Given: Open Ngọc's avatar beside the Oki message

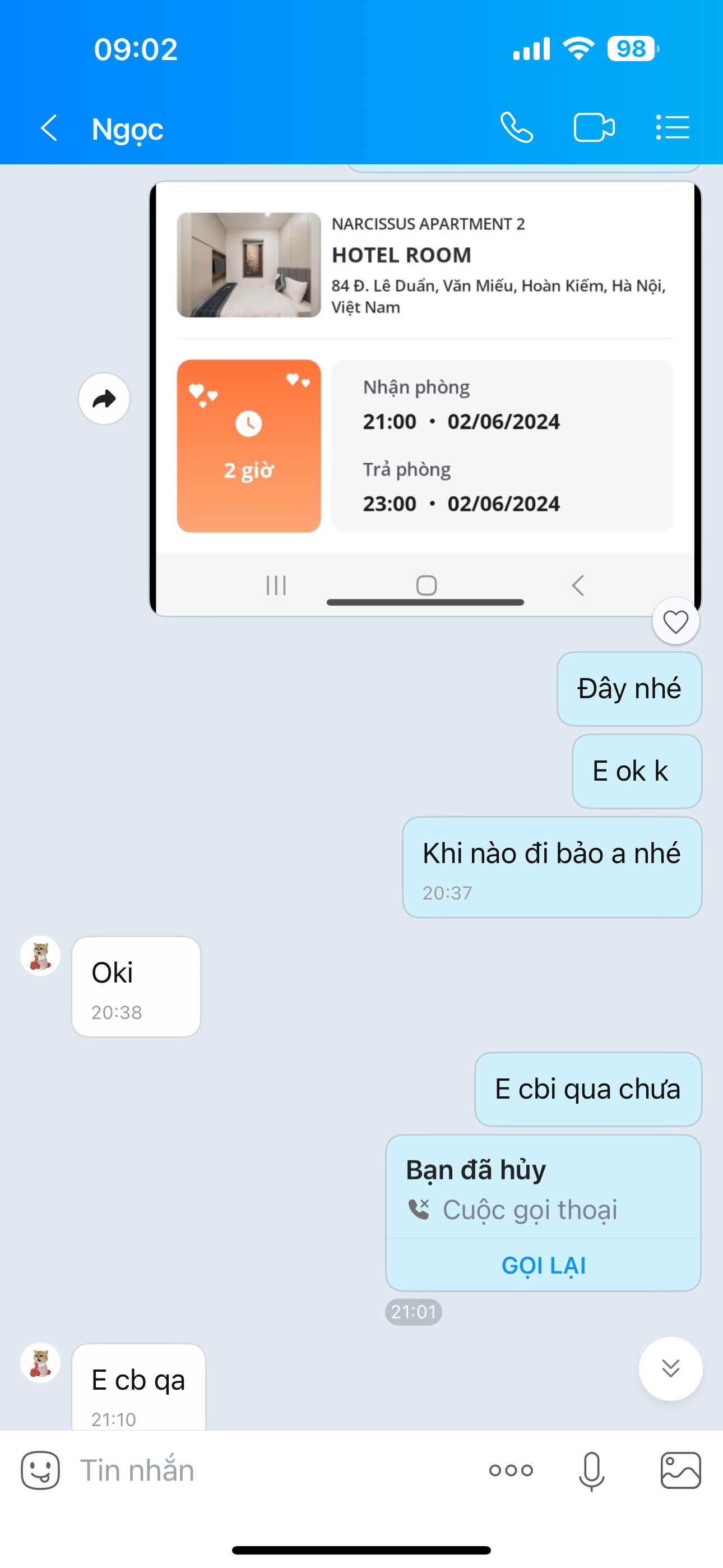Looking at the screenshot, I should click(x=40, y=956).
